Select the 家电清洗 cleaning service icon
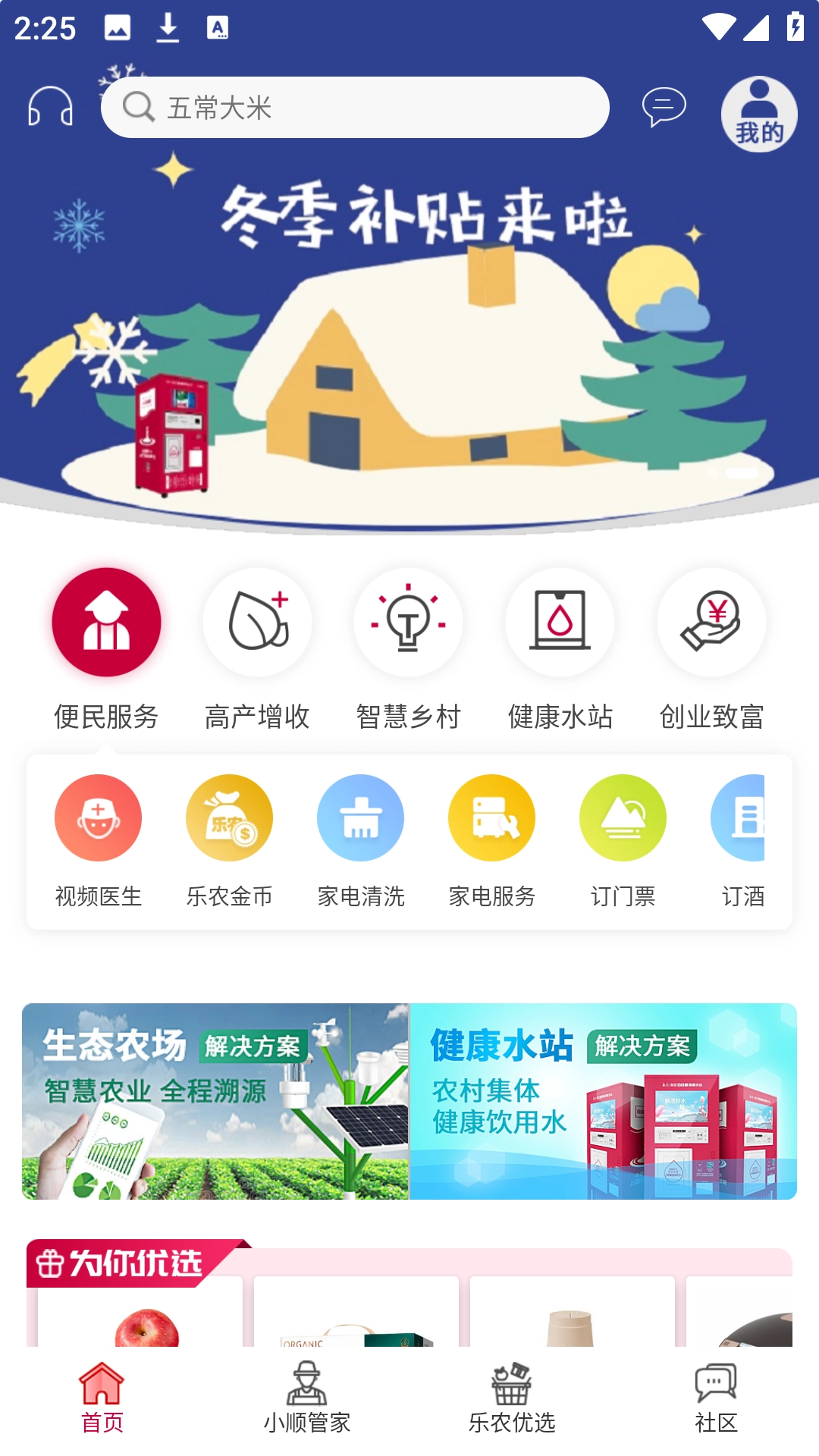 [x=362, y=817]
